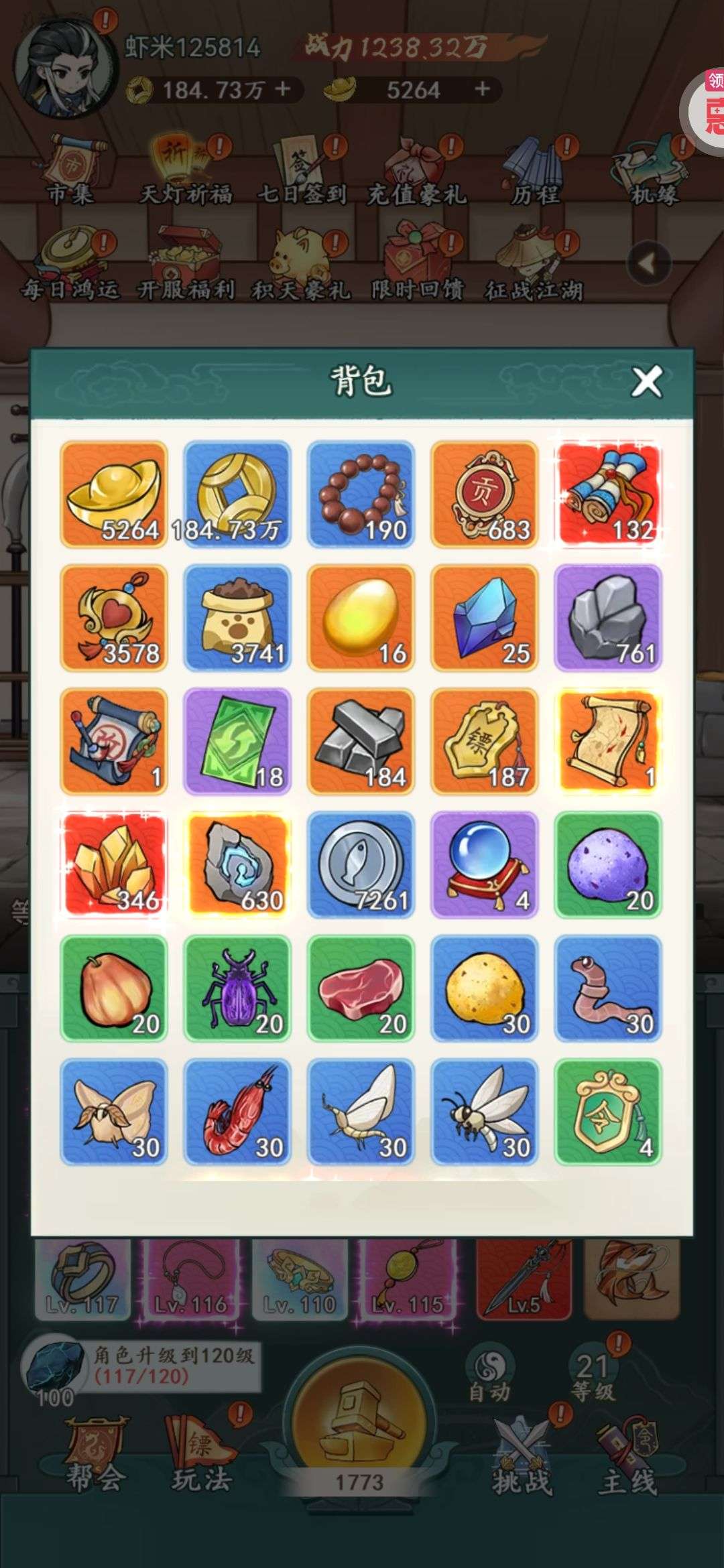Tap the green 令 badge item showing 4

[x=608, y=1112]
